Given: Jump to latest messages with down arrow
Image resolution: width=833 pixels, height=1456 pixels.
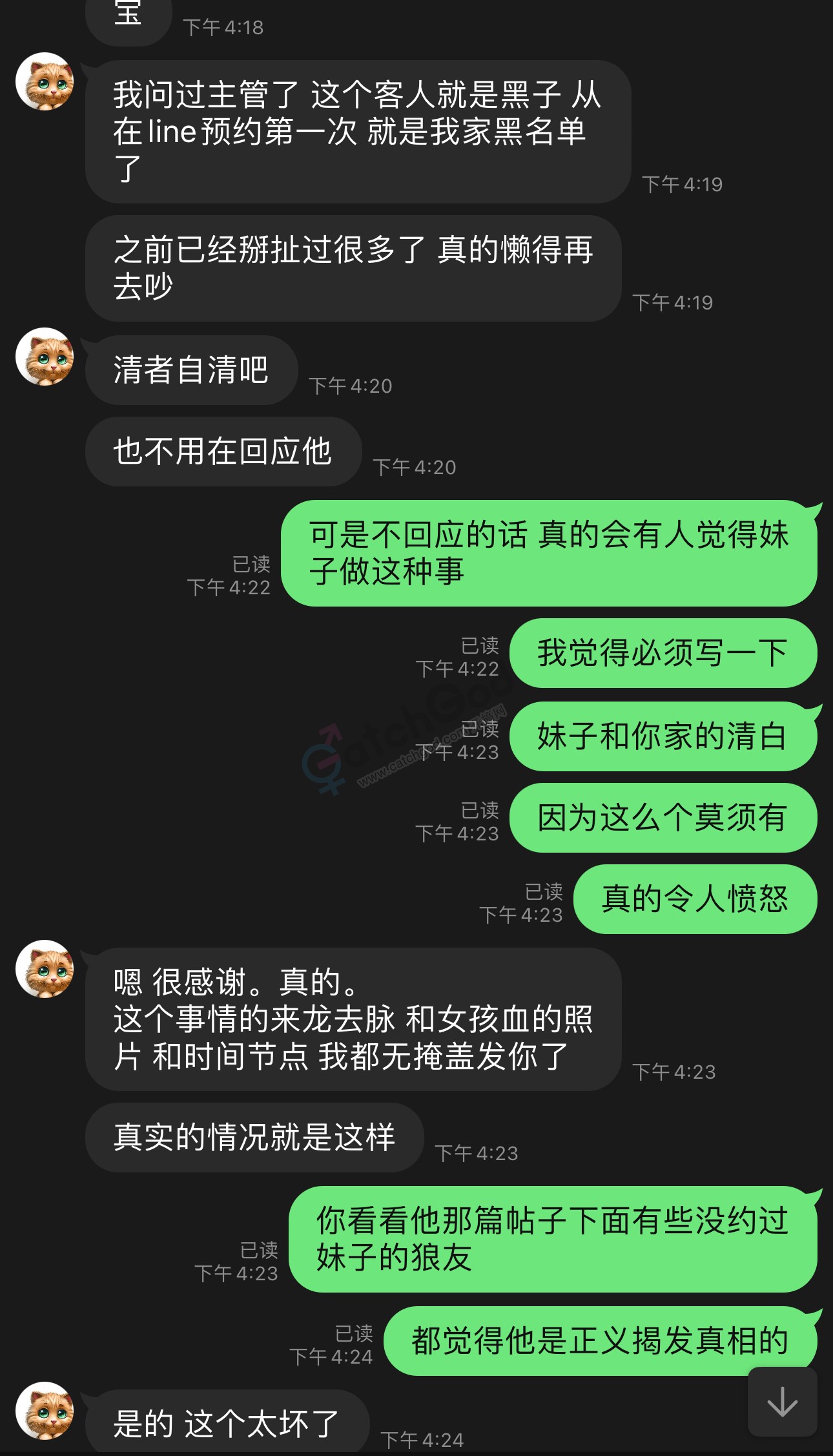Looking at the screenshot, I should point(782,1402).
